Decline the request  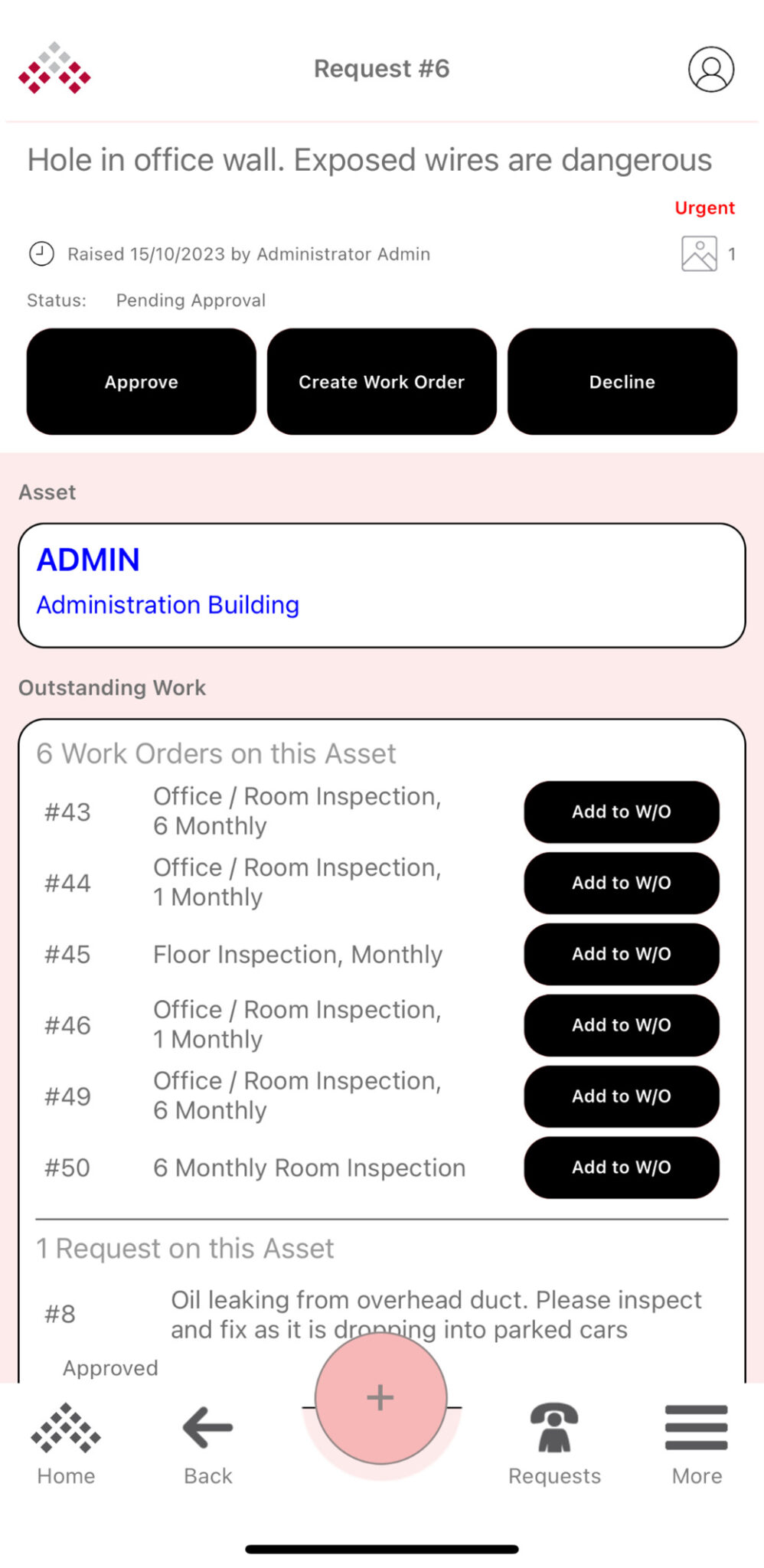(x=622, y=381)
